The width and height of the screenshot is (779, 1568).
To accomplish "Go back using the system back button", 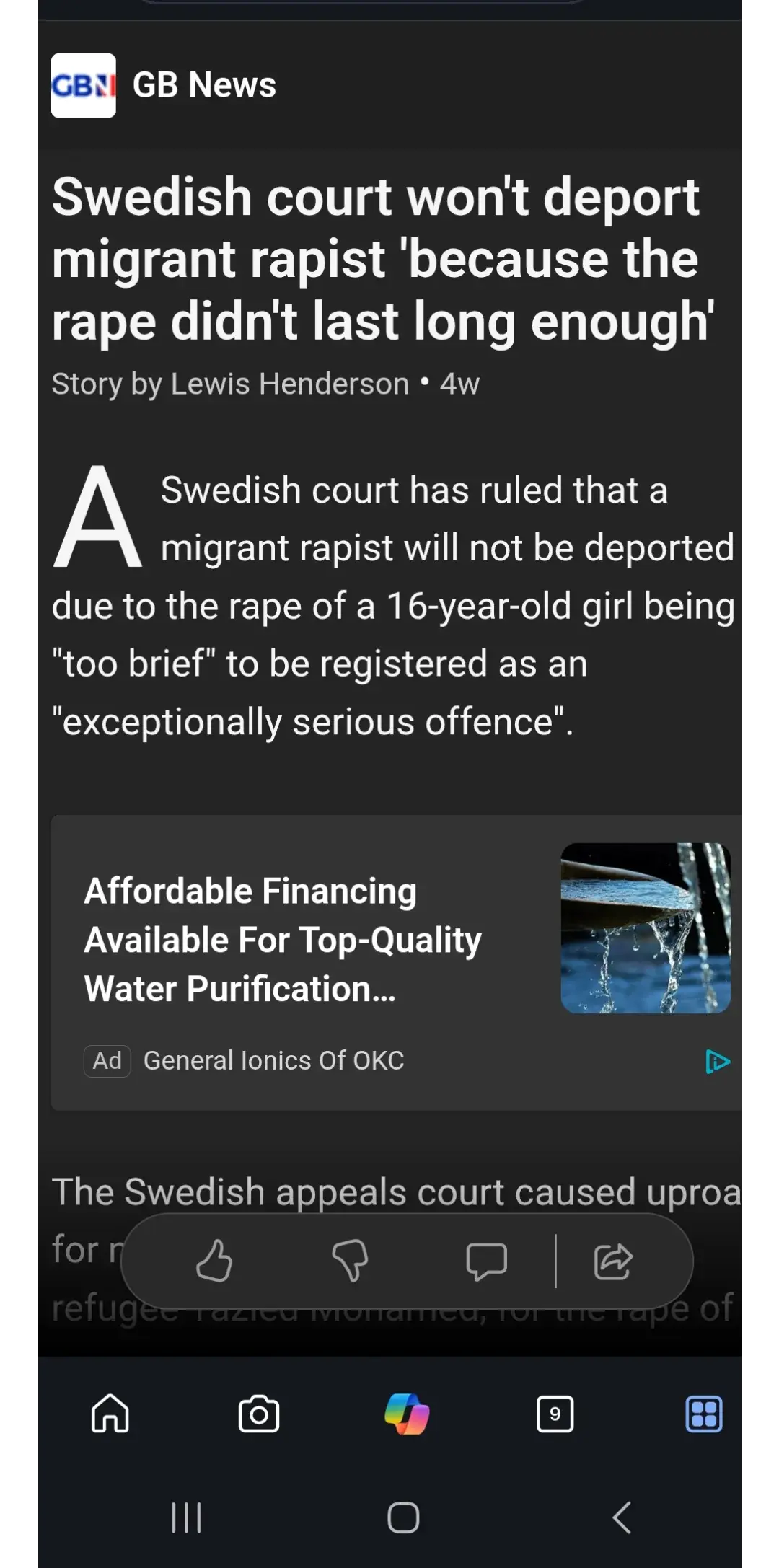I will tap(622, 1518).
